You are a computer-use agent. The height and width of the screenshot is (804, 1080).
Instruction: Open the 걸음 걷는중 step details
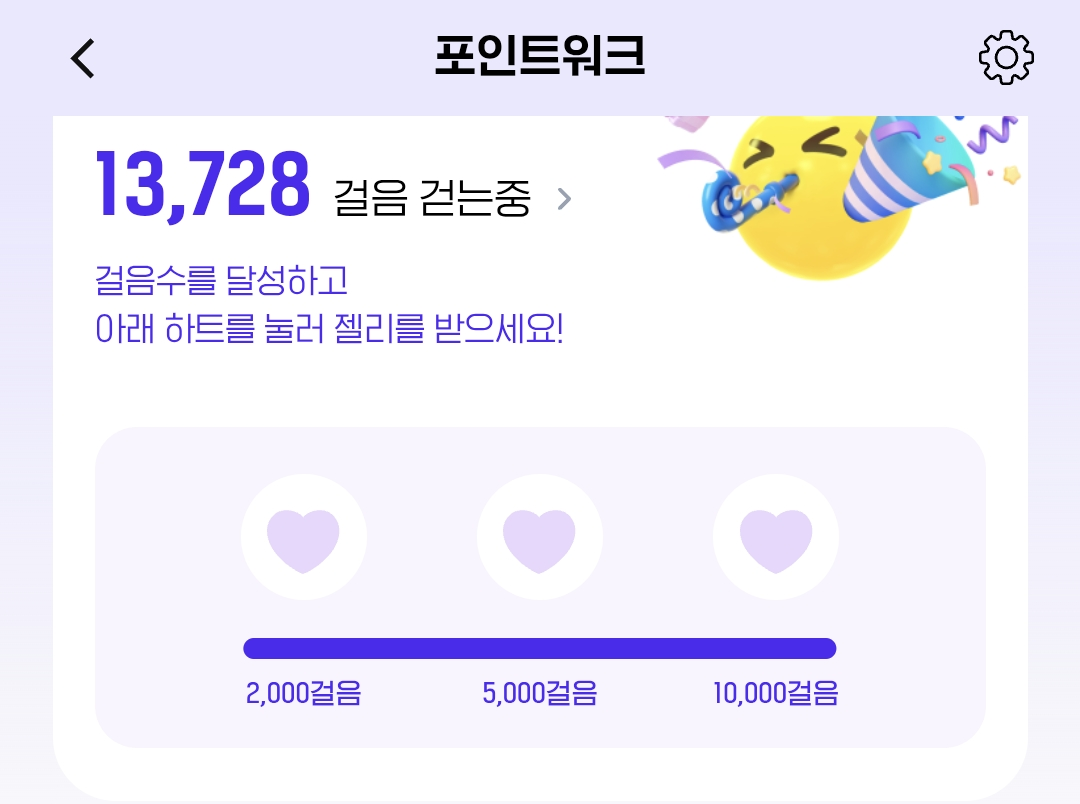click(x=452, y=199)
